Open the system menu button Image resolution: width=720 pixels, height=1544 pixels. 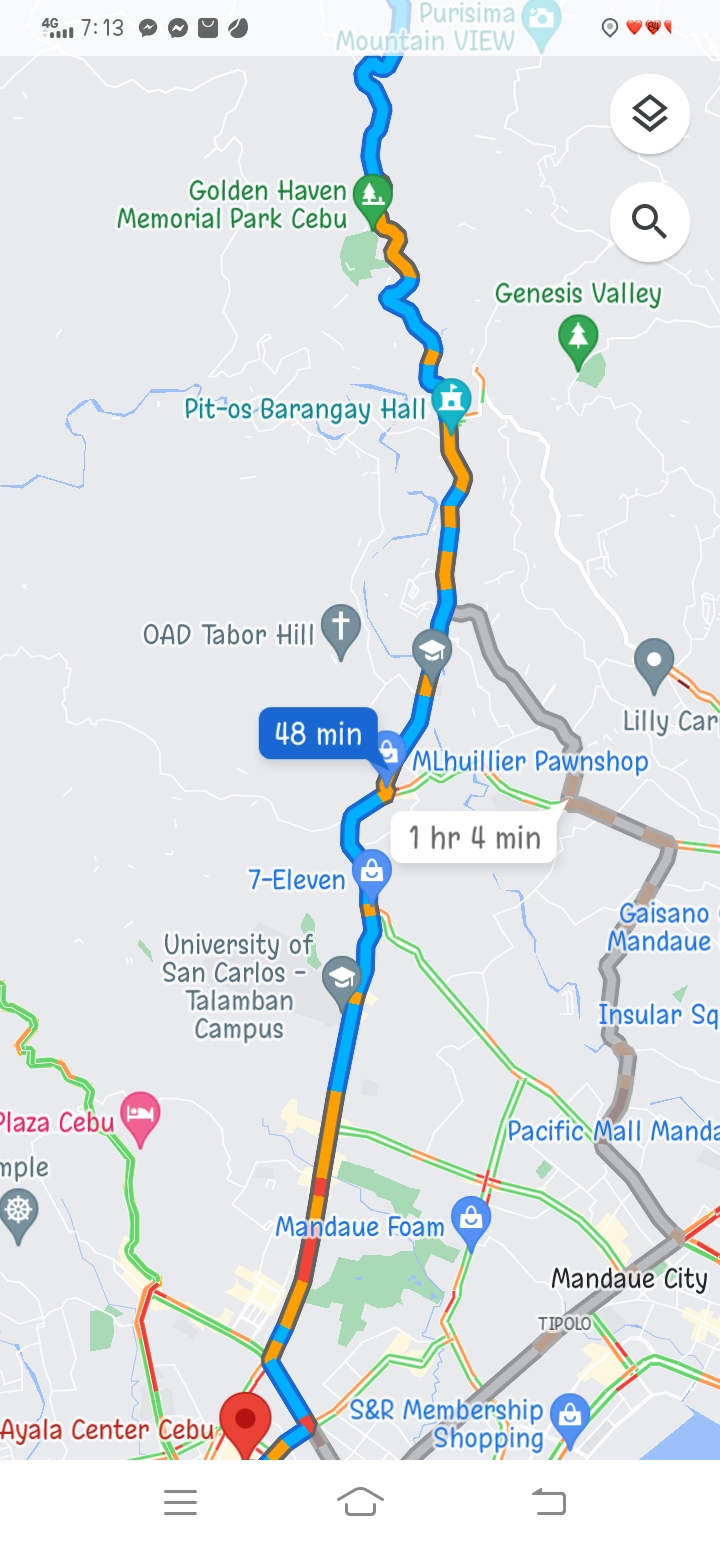click(x=180, y=1501)
